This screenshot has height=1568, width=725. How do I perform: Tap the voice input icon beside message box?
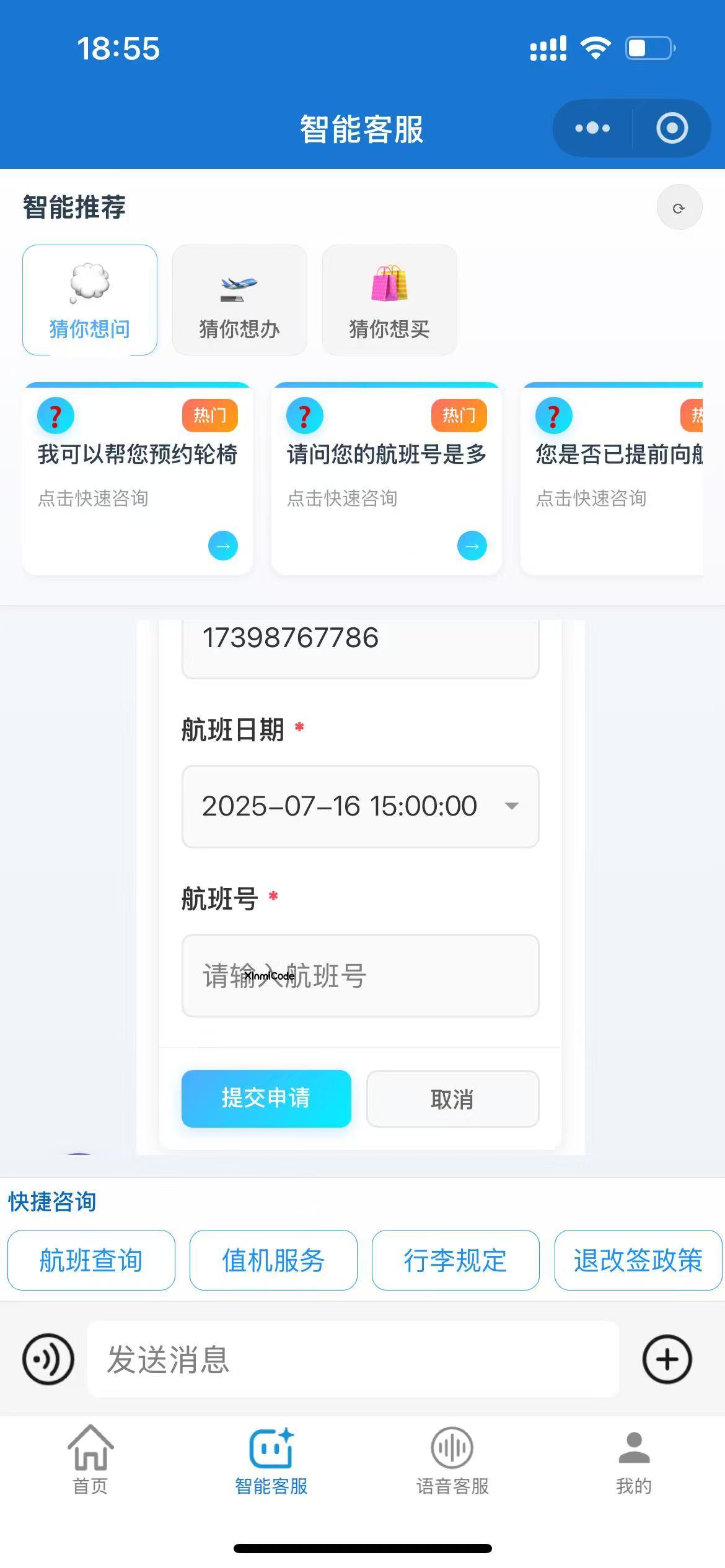[46, 1360]
